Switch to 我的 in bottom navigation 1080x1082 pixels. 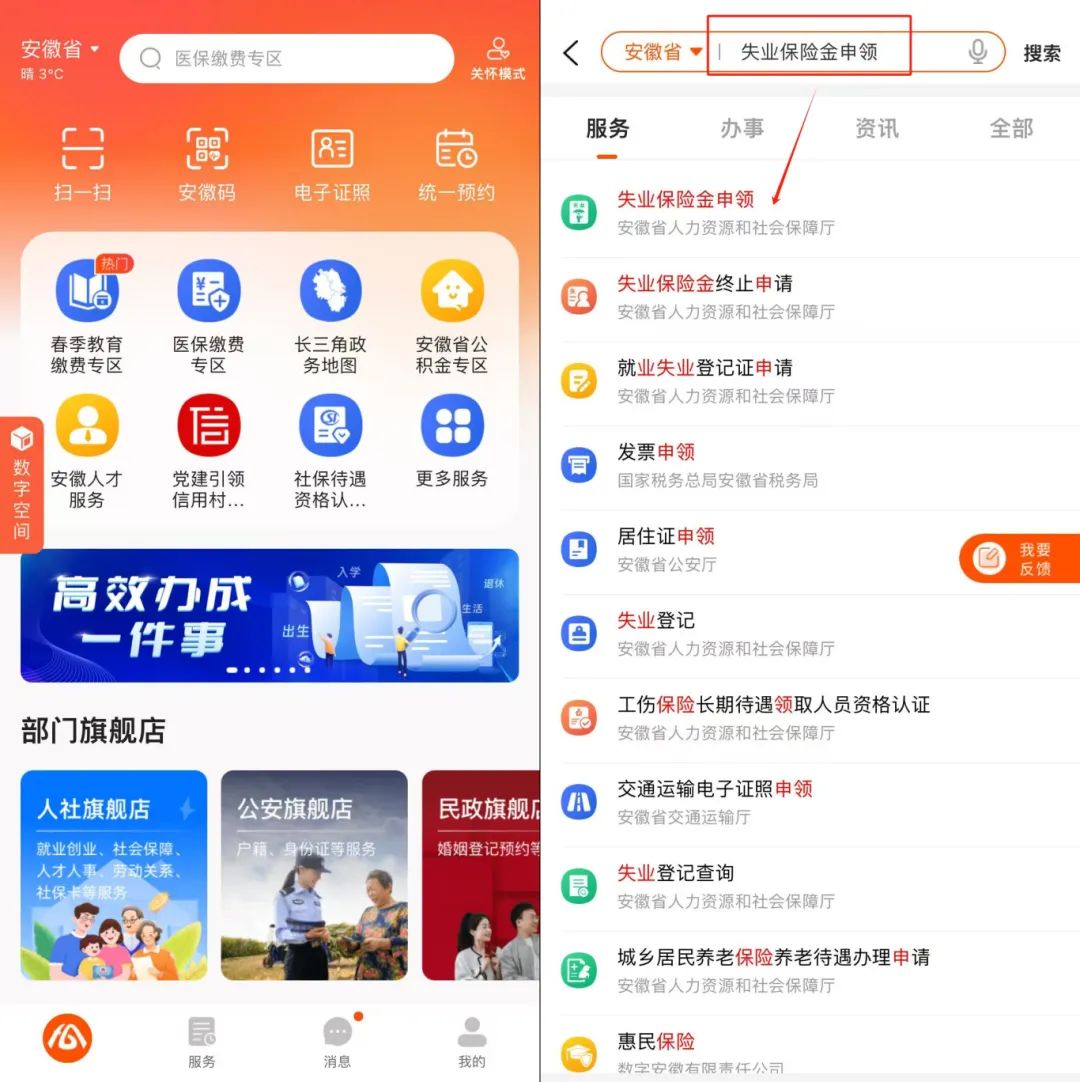[x=471, y=1041]
